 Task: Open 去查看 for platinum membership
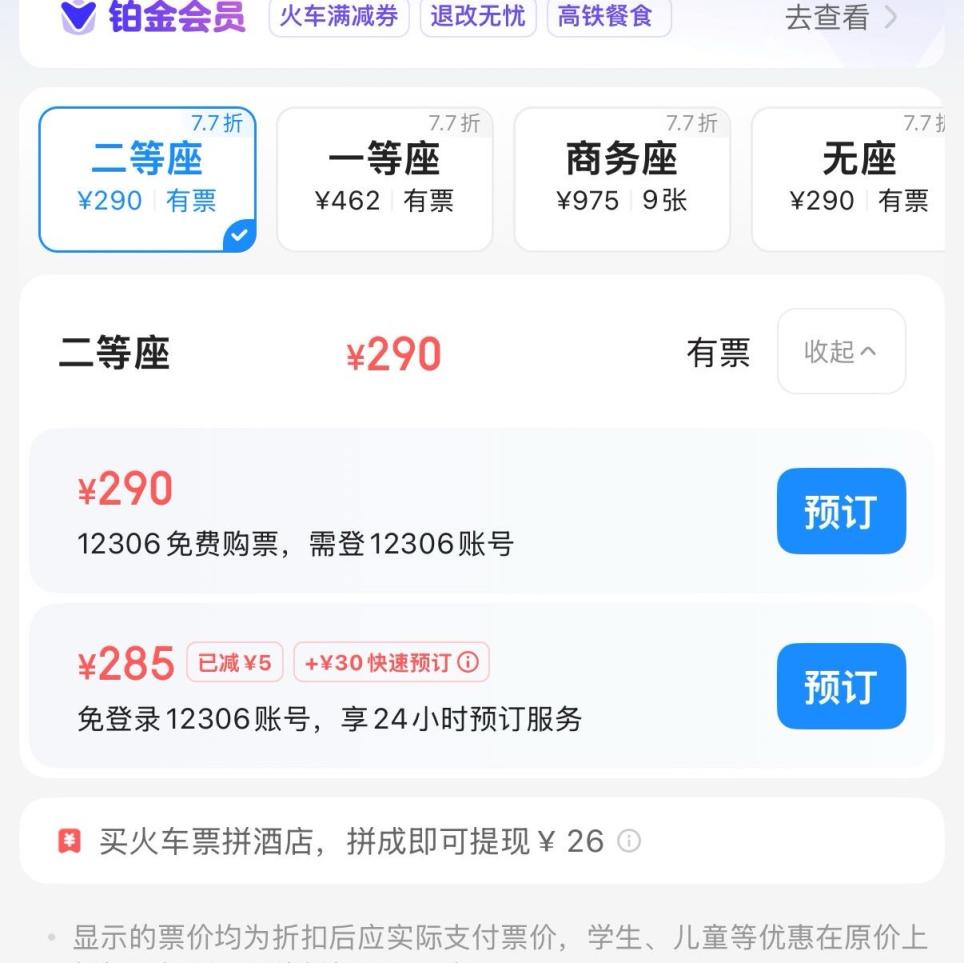(x=840, y=17)
